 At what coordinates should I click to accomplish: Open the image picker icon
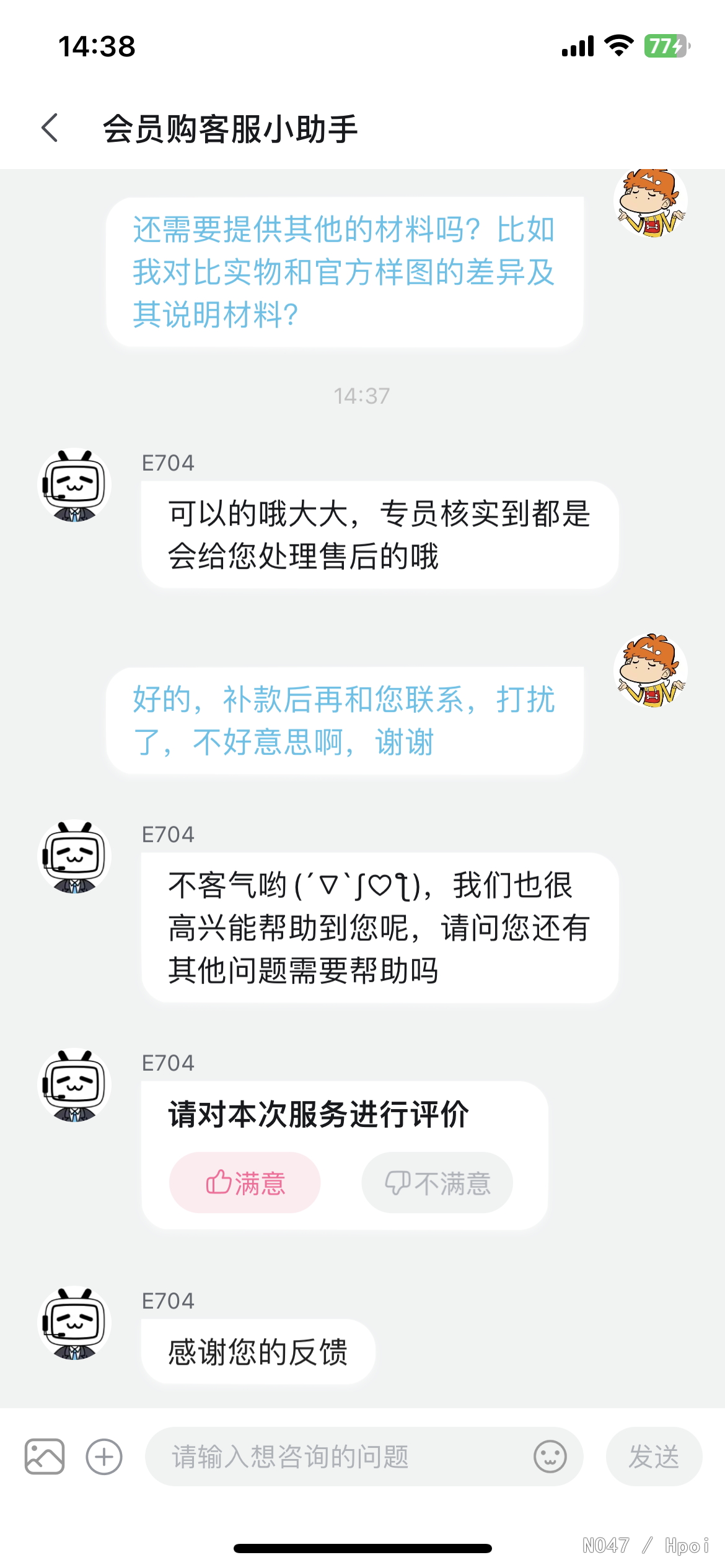point(45,1457)
